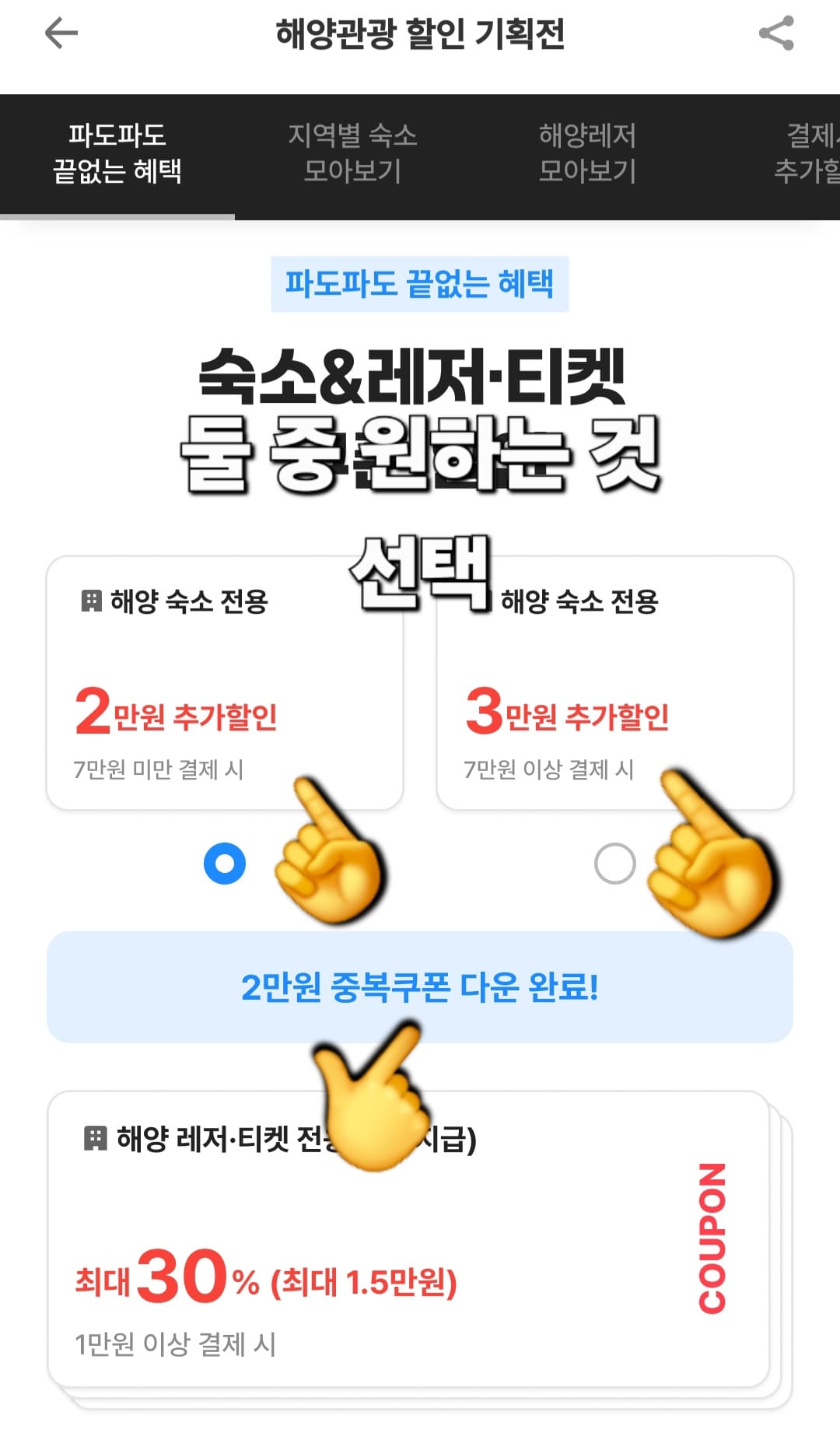Select the 2만원 추가할인 radio button

pos(225,864)
